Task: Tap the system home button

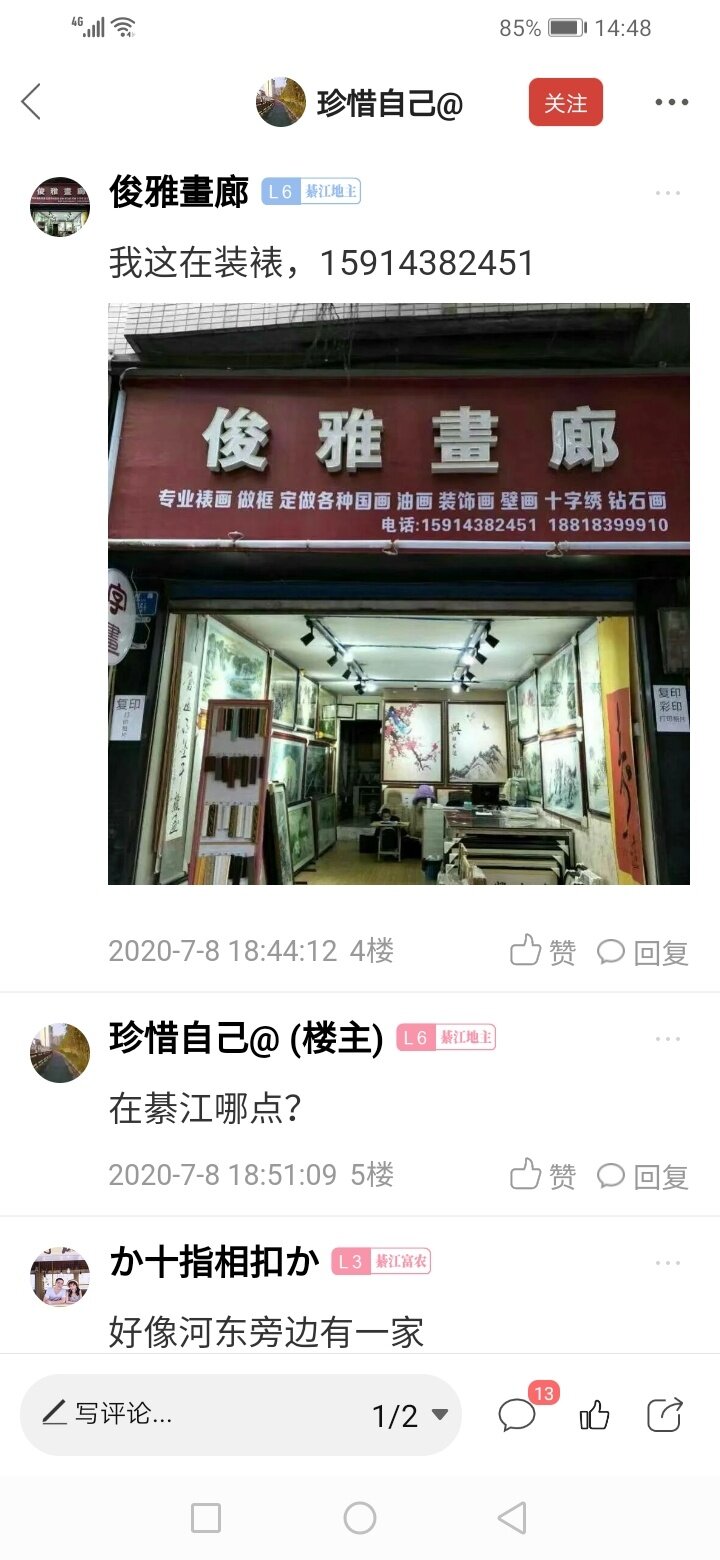Action: click(x=360, y=1518)
